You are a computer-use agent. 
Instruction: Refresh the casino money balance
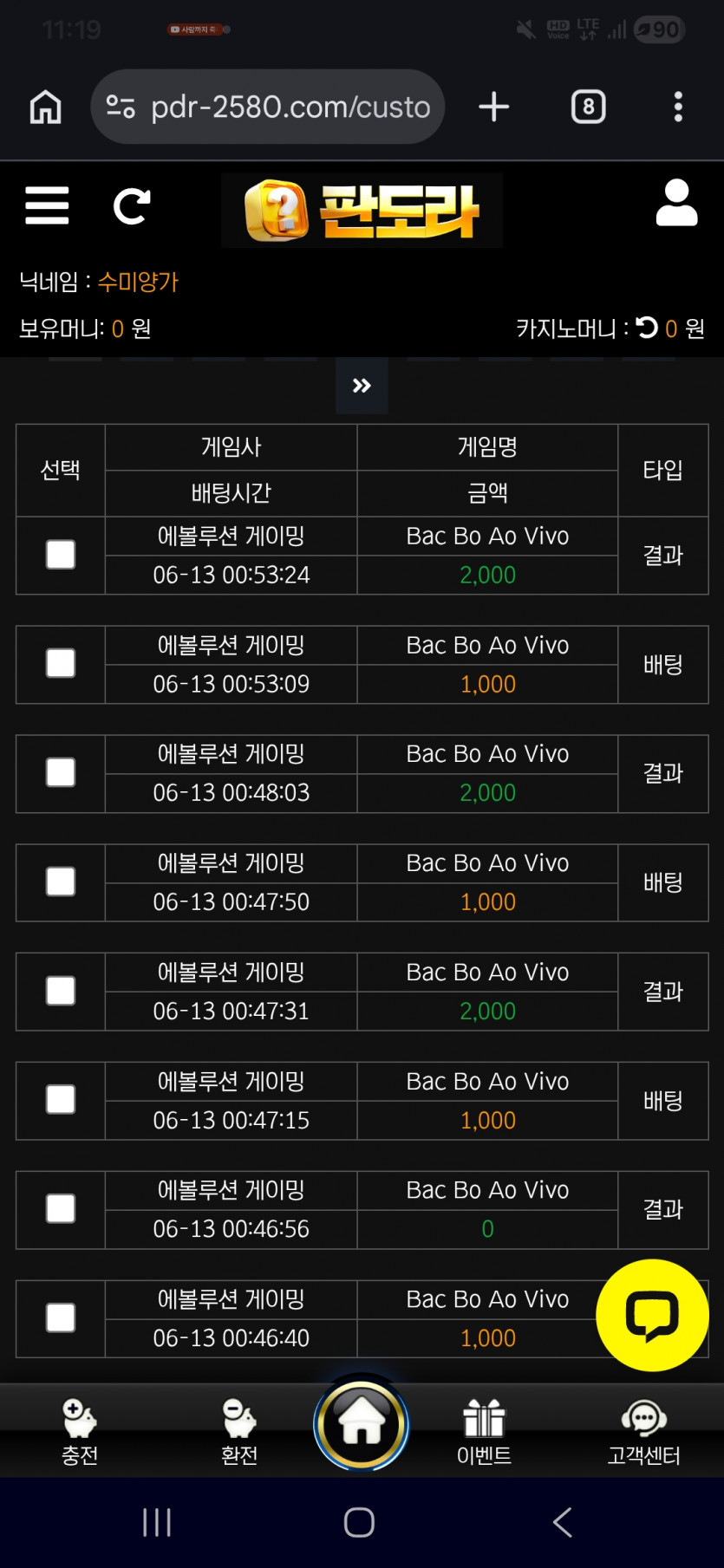(x=647, y=328)
